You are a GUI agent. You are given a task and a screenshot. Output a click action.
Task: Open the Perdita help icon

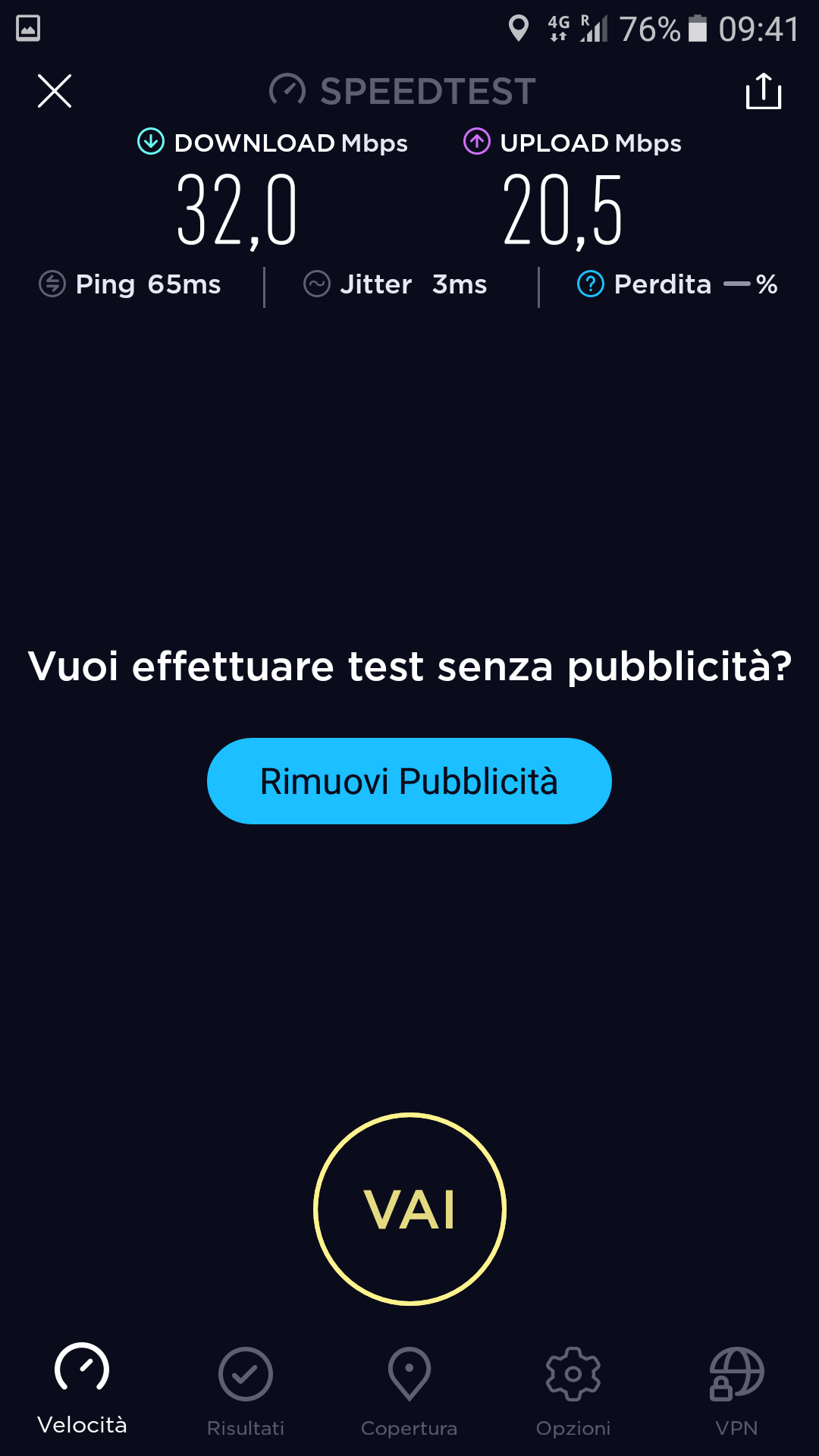coord(591,284)
